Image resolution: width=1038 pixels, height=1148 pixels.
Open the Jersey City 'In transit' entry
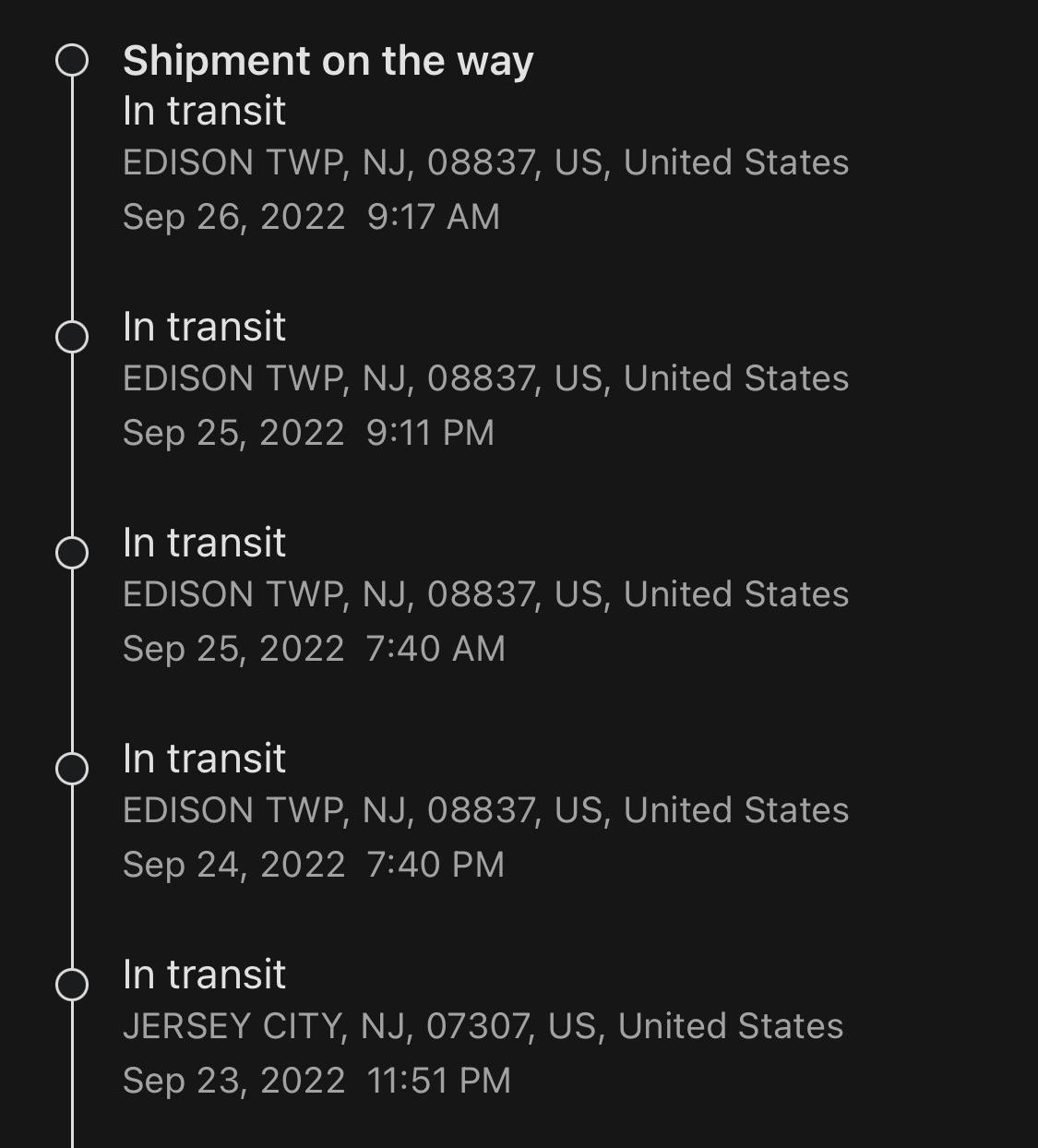204,974
